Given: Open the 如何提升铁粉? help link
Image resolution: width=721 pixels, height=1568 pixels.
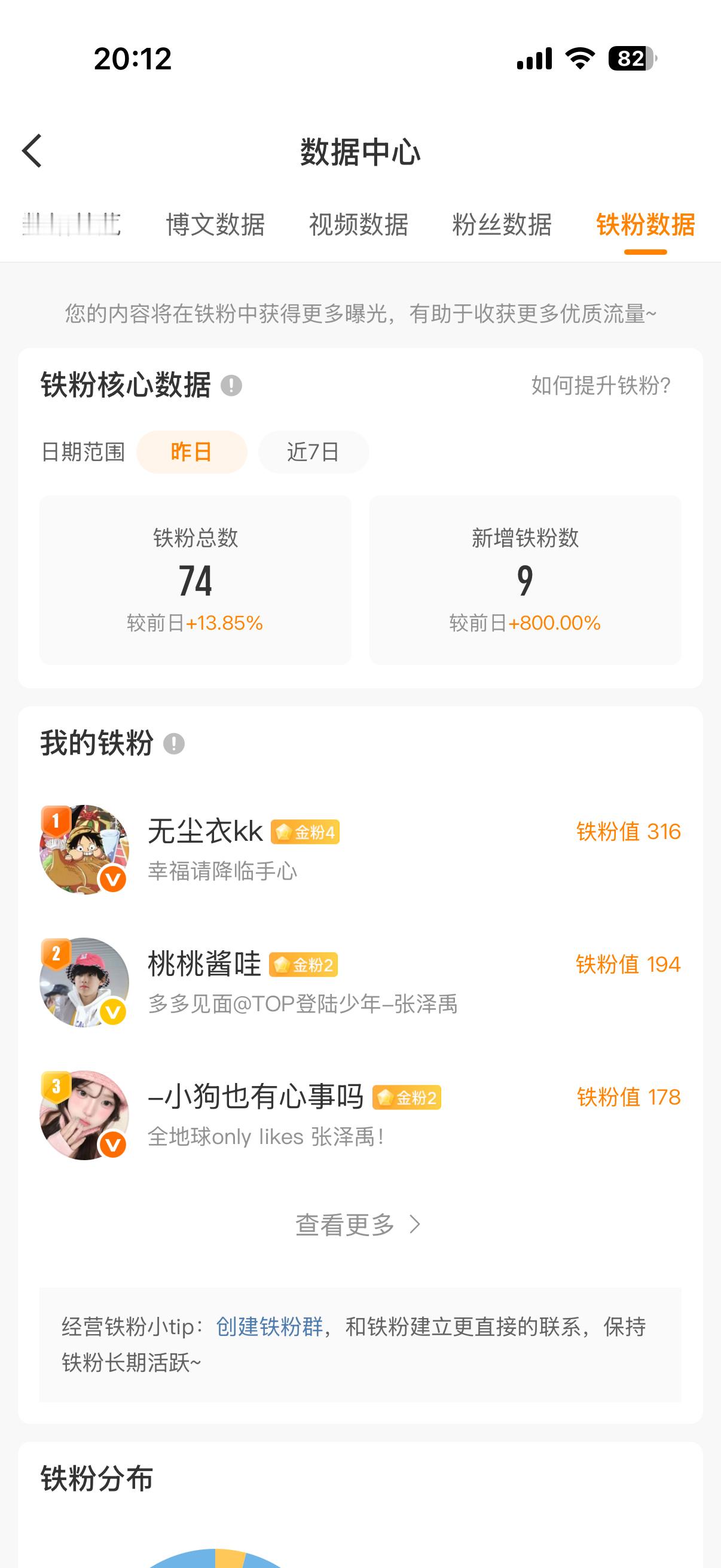Looking at the screenshot, I should tap(601, 385).
